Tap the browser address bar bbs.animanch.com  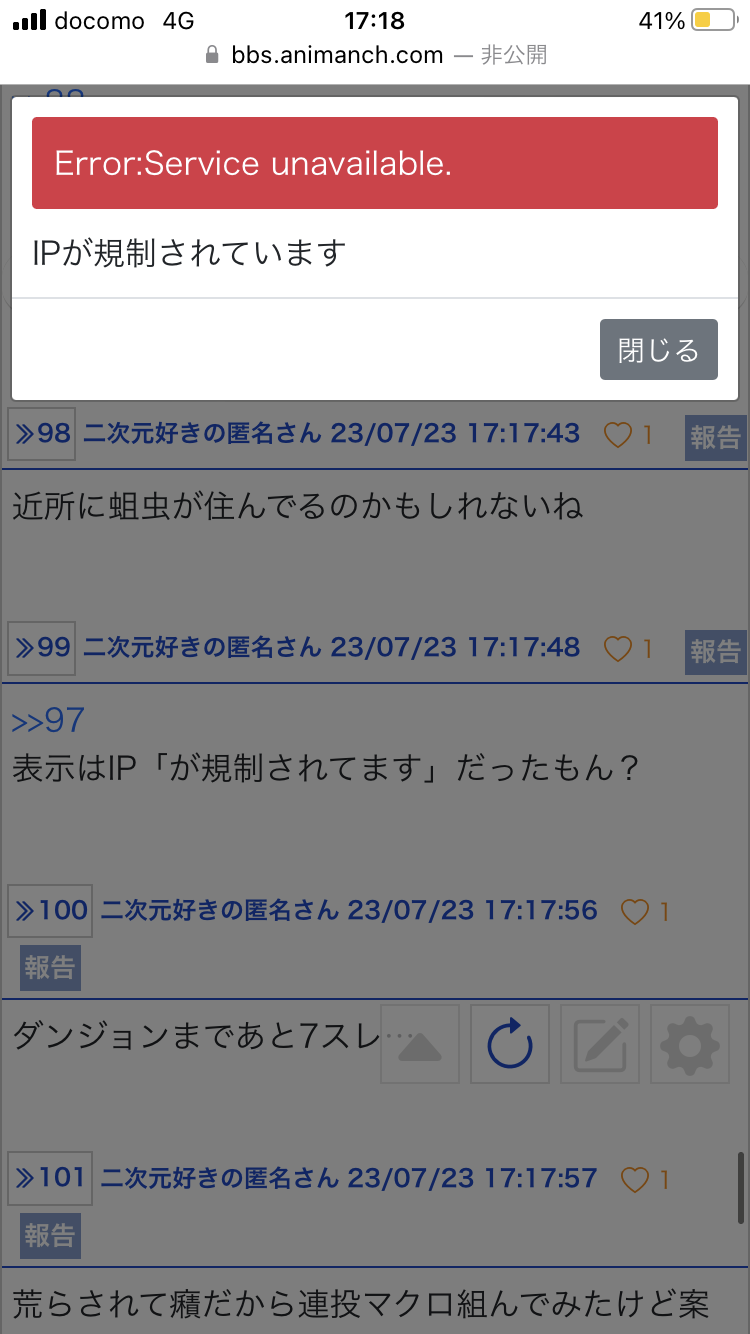[x=375, y=55]
